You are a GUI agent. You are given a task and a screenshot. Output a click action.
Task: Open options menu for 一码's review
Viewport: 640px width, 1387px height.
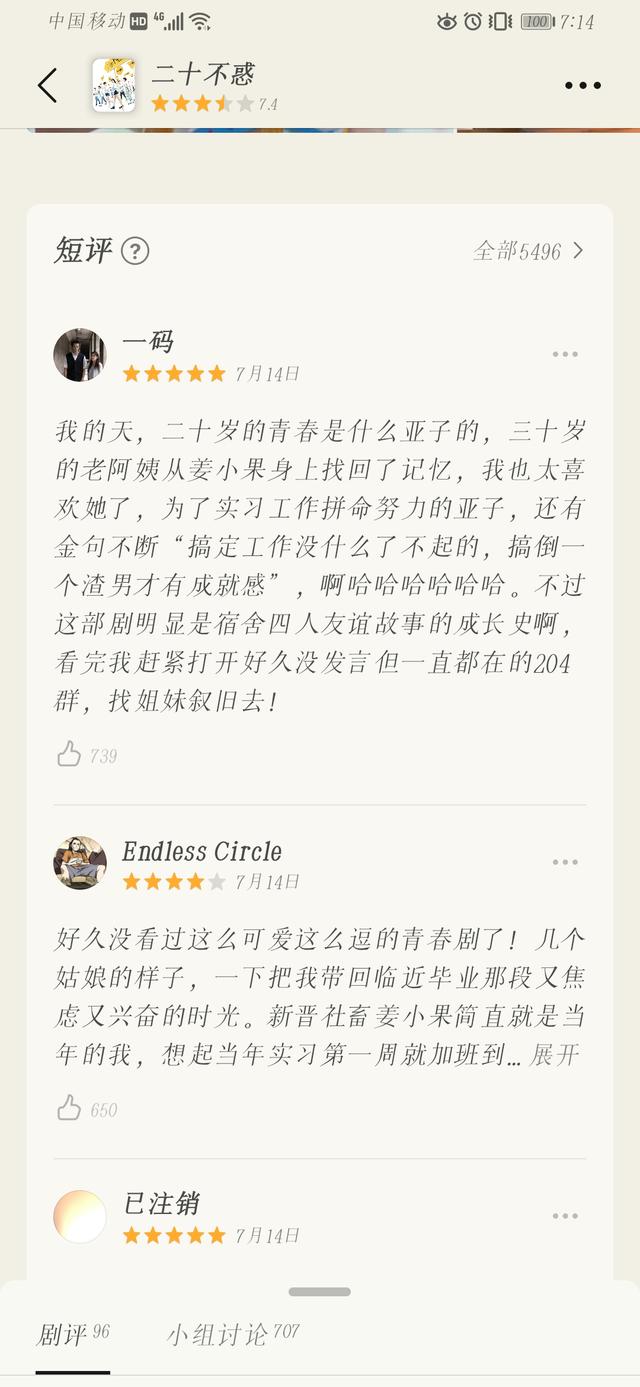pos(565,354)
